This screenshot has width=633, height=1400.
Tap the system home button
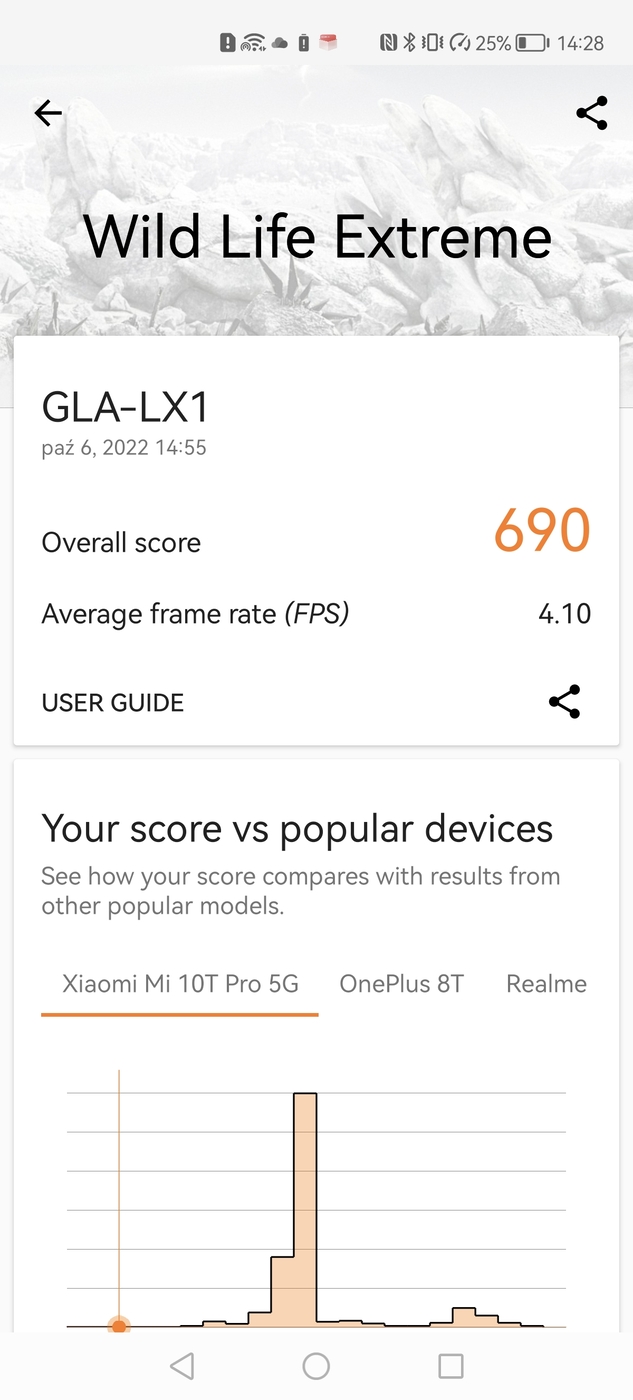[316, 1366]
